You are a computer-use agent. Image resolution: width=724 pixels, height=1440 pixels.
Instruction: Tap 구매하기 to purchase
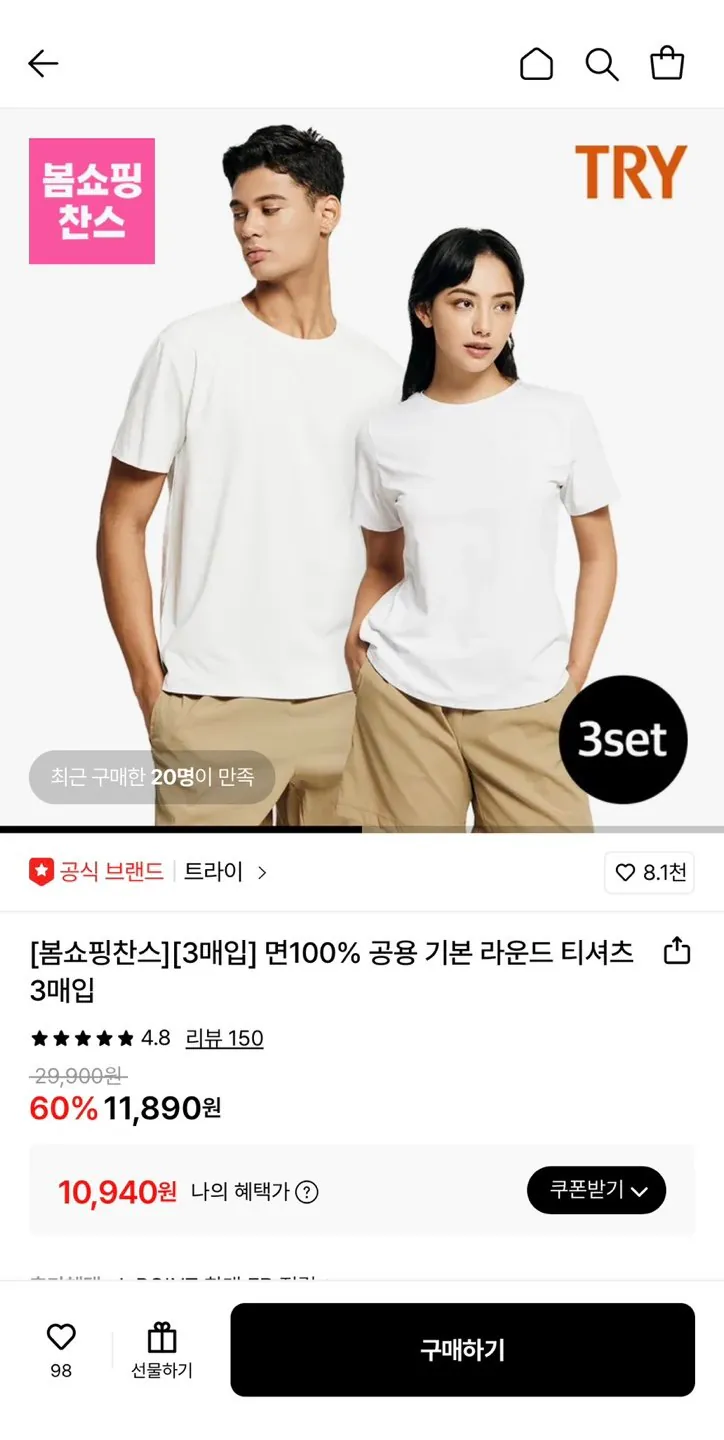point(462,1349)
